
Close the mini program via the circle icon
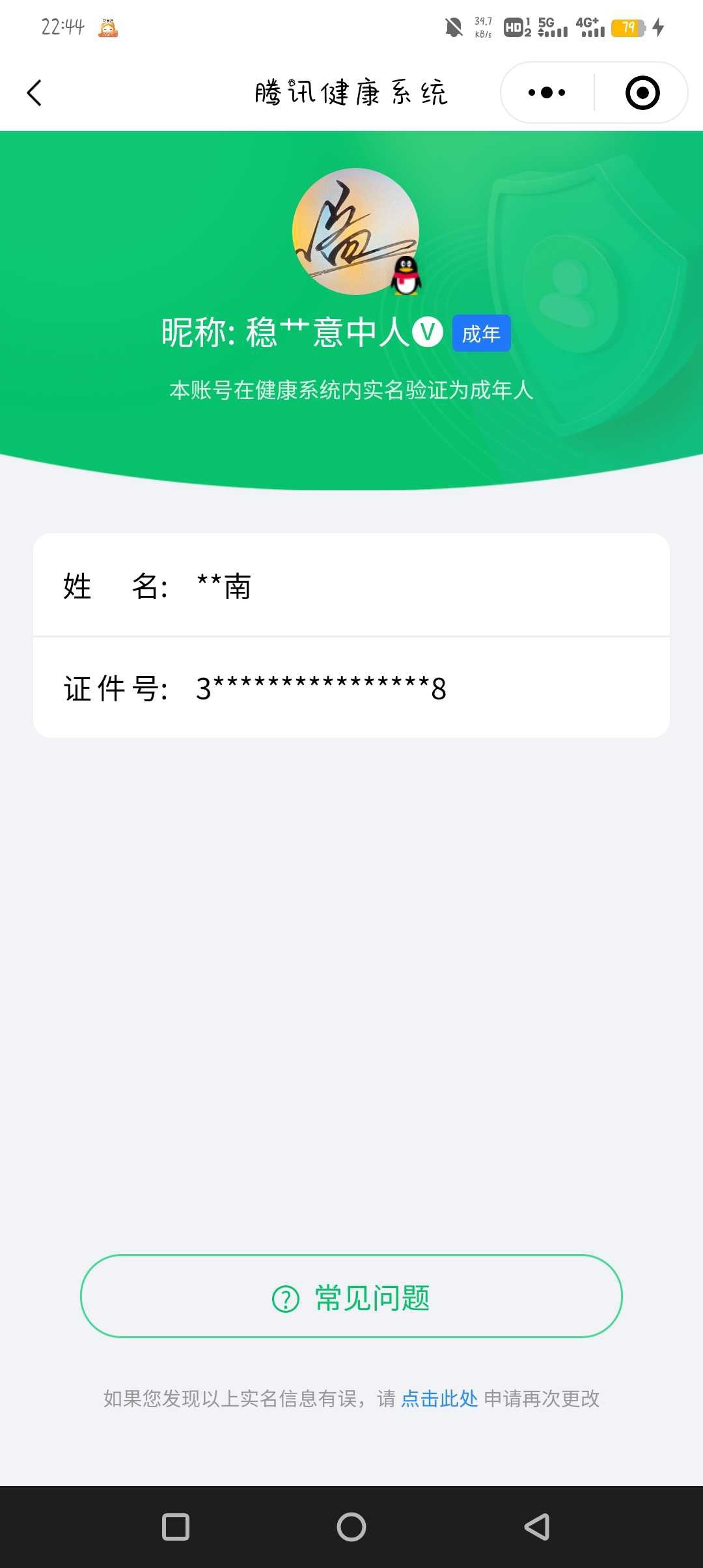pyautogui.click(x=642, y=92)
